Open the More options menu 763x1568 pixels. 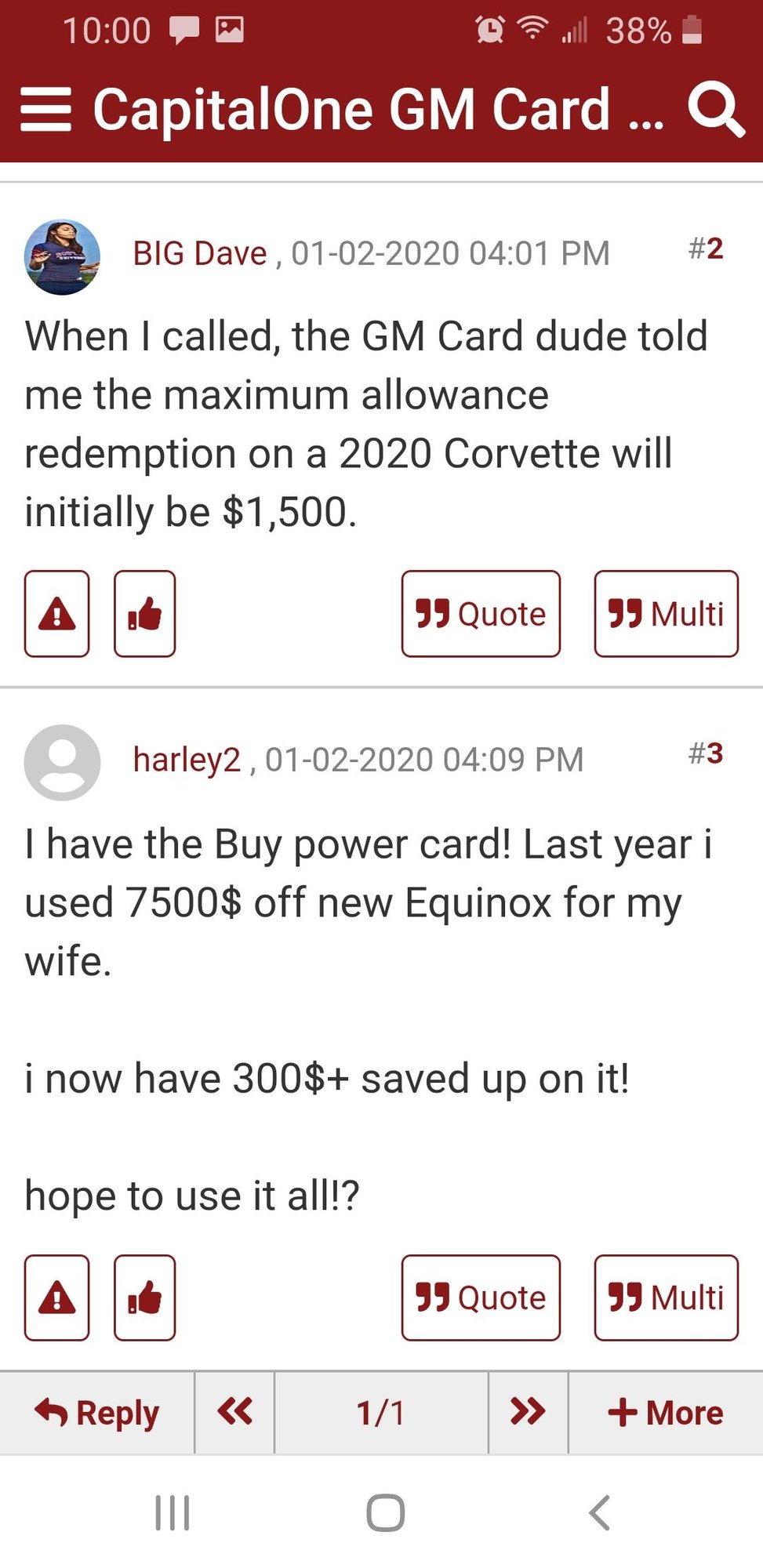[665, 1413]
